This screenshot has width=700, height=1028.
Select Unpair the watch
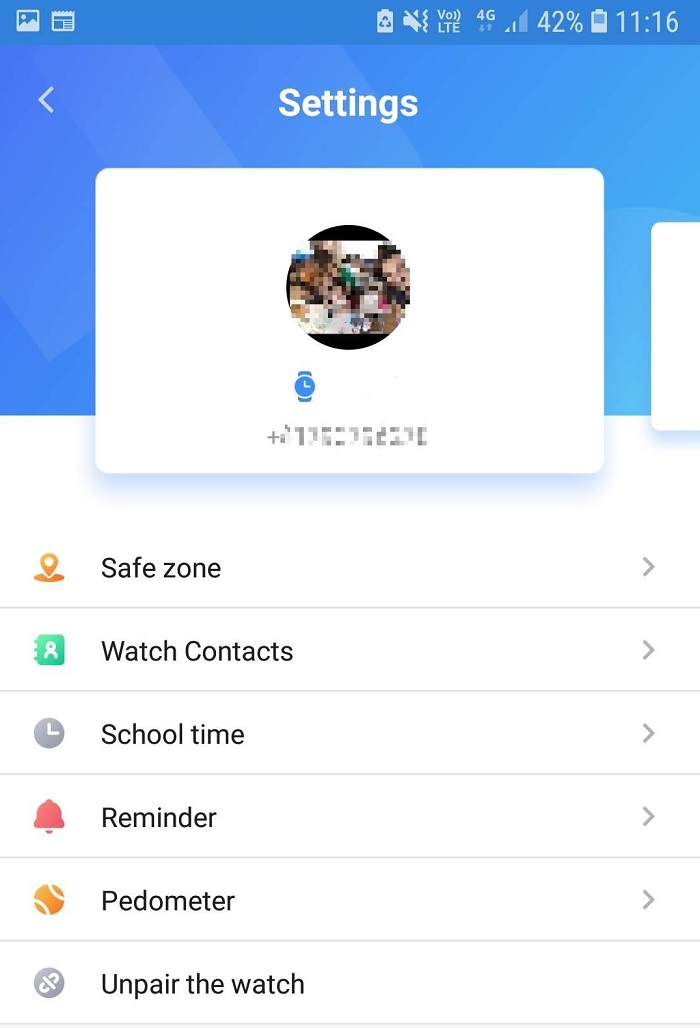349,983
